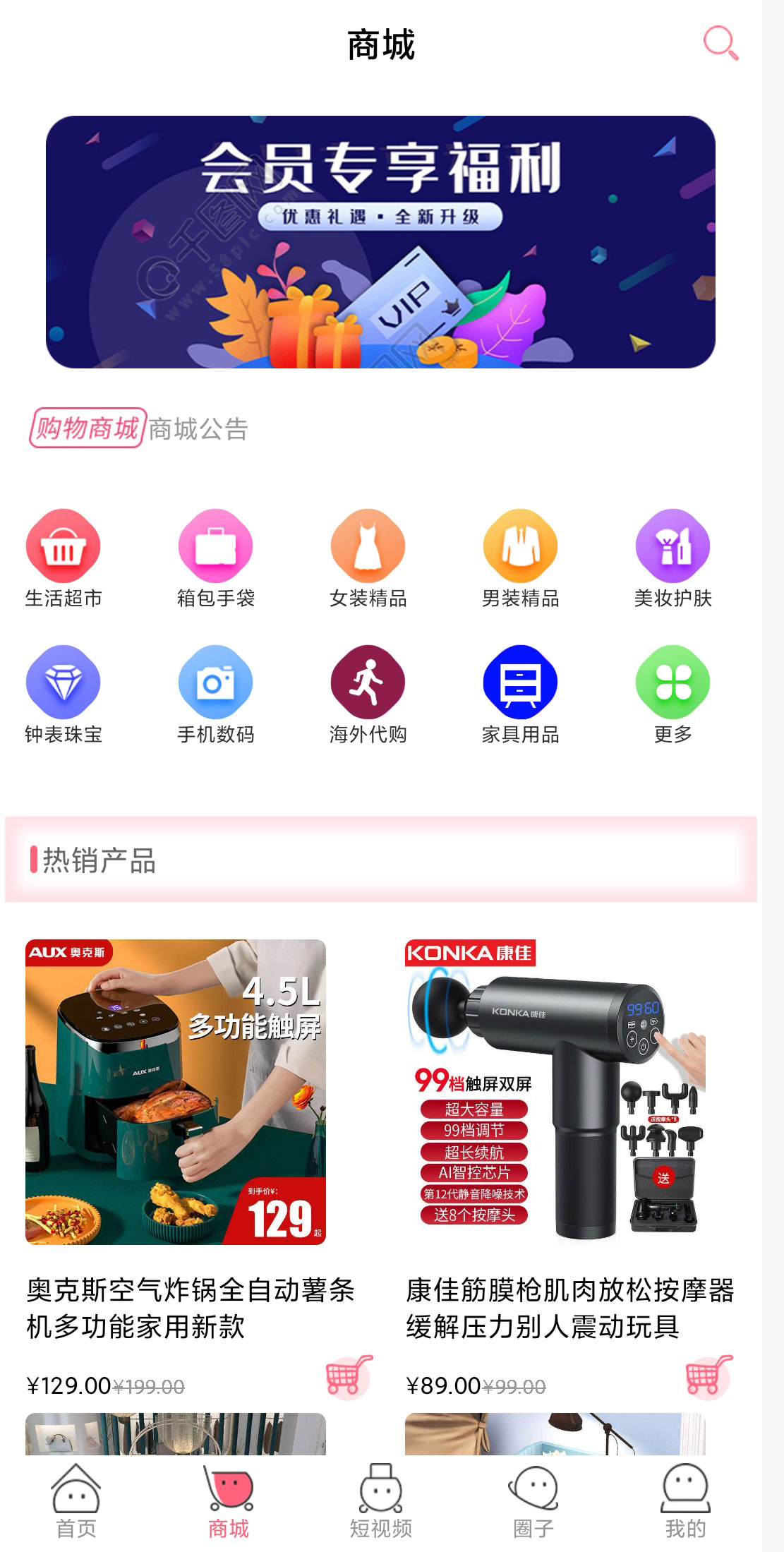Open the search magnifier icon
The width and height of the screenshot is (784, 1552).
click(720, 43)
